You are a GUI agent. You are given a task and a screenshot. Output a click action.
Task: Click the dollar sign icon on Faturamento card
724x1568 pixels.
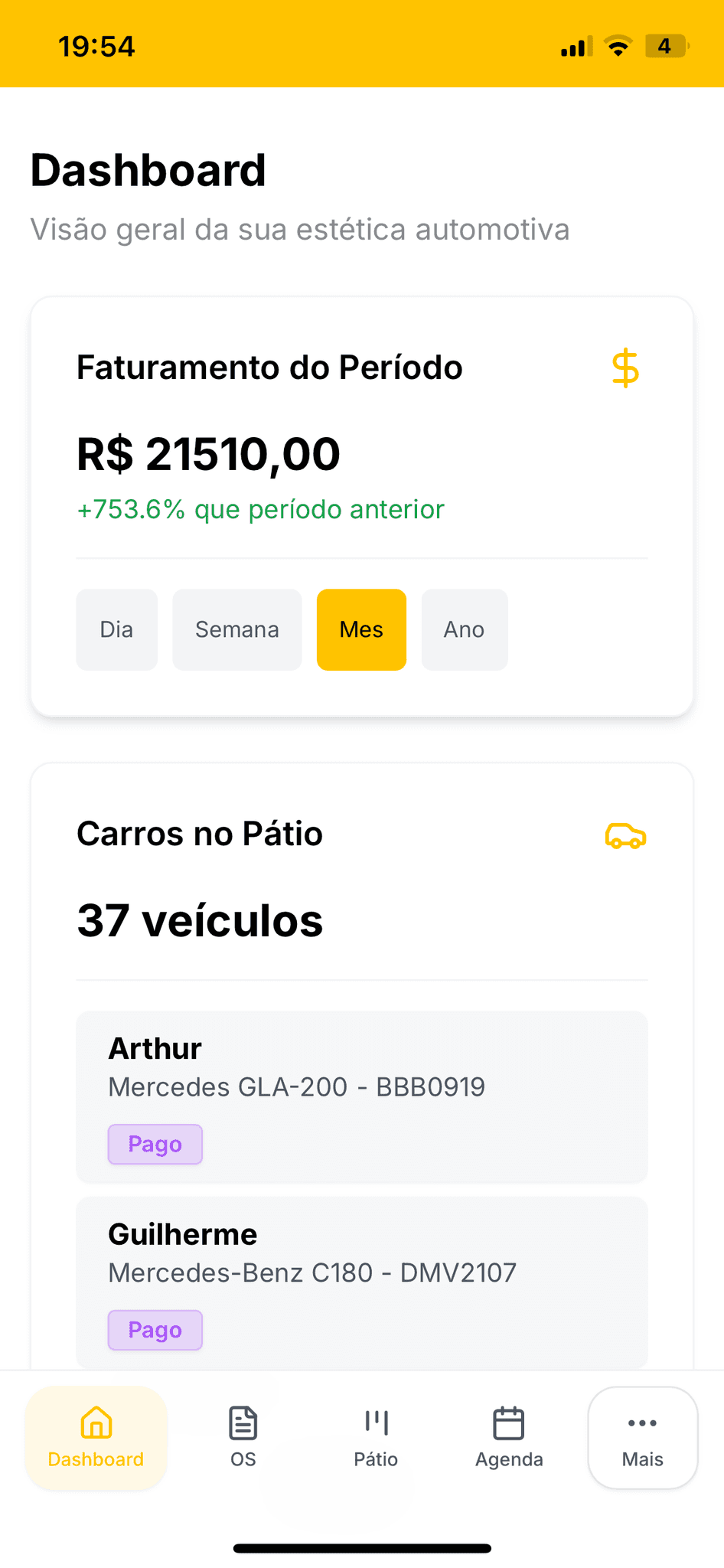624,368
